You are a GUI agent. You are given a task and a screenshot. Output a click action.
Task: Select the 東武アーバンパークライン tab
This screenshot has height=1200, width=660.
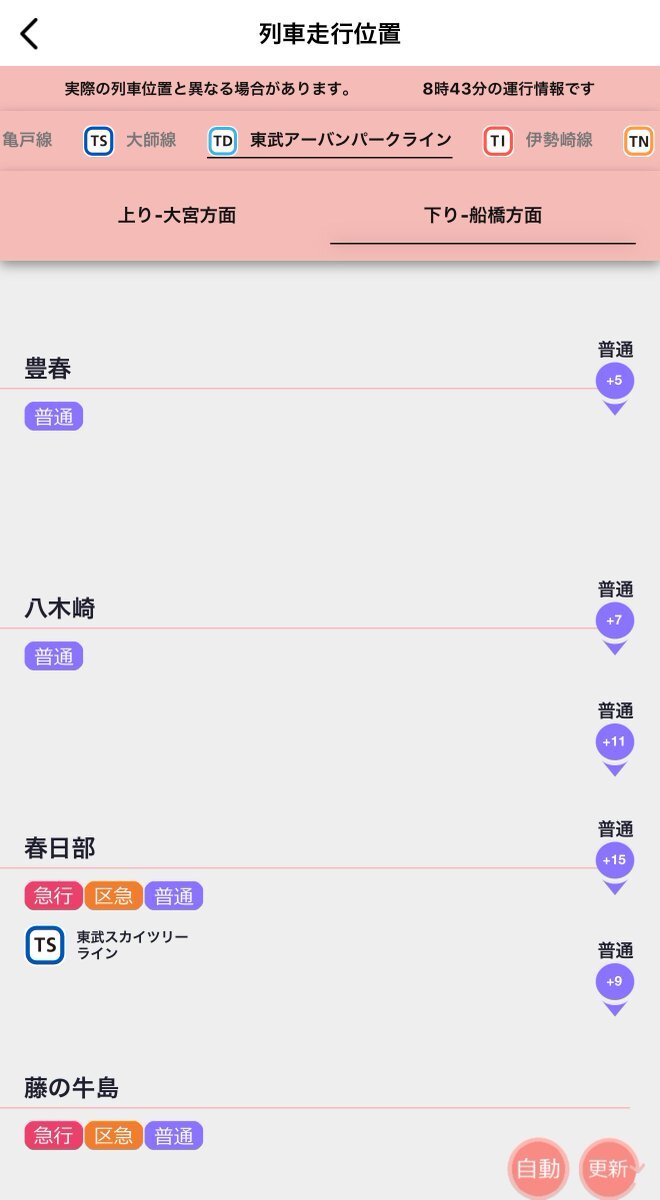(330, 140)
